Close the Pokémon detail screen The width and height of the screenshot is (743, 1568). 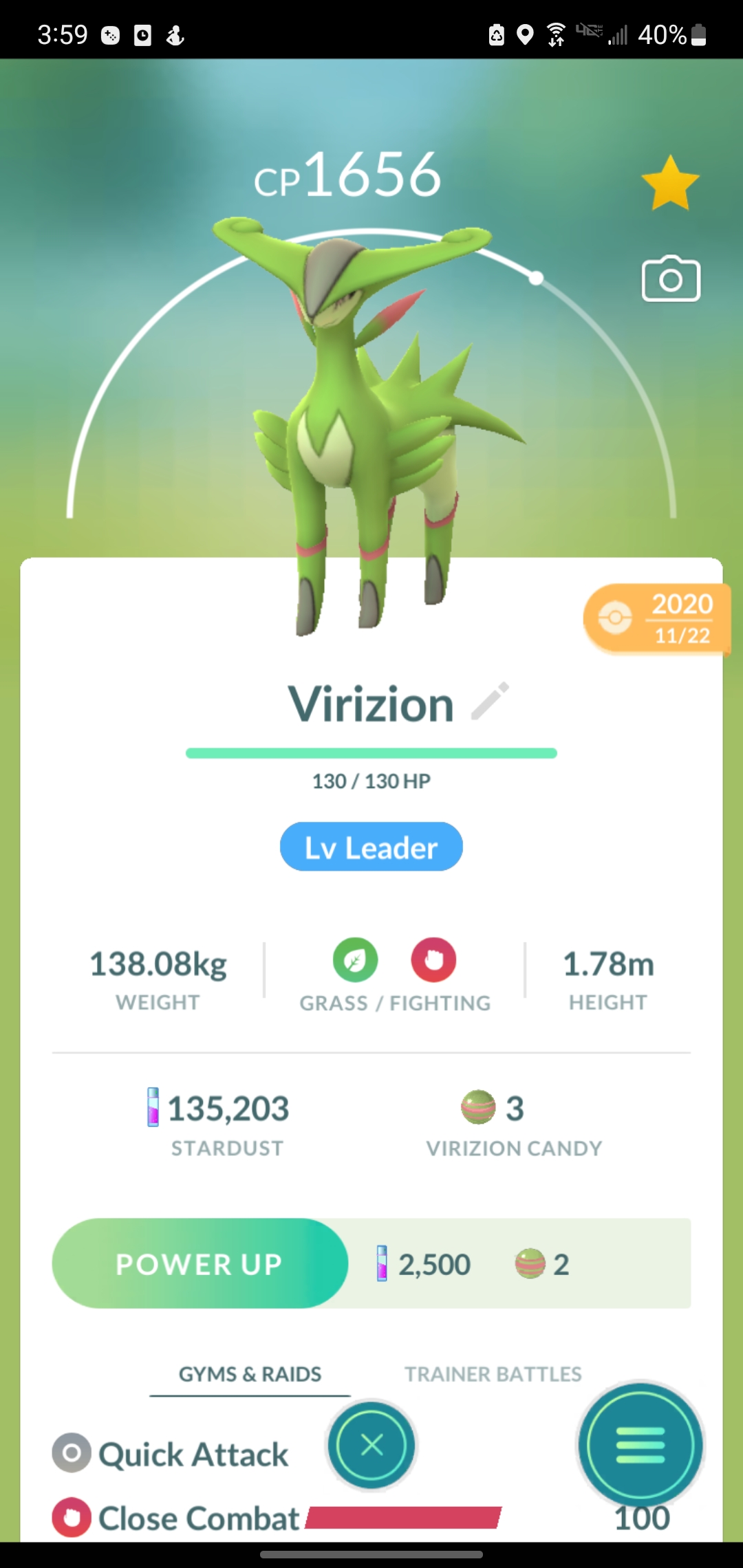tap(371, 1445)
